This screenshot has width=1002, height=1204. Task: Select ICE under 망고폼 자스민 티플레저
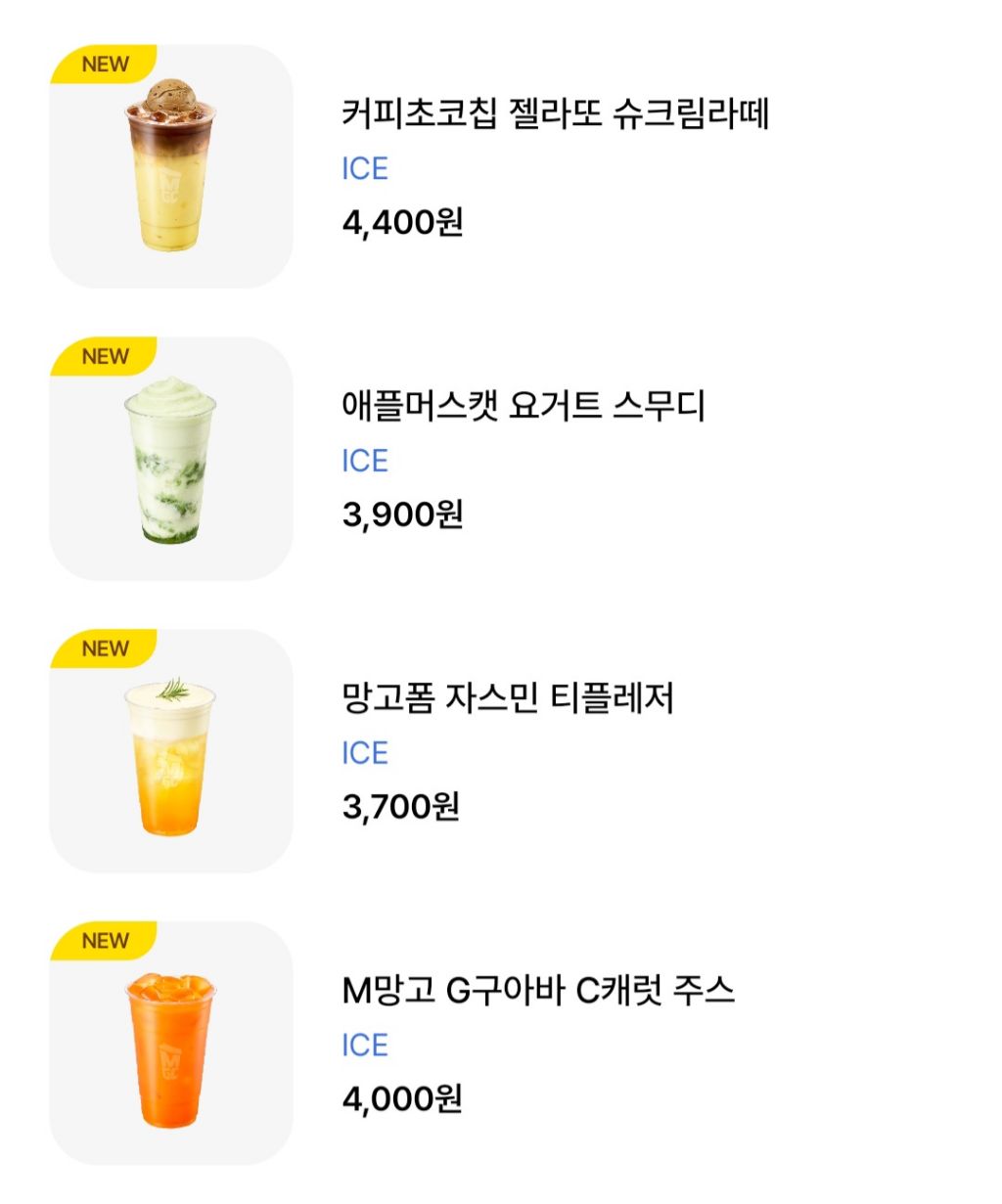point(365,753)
